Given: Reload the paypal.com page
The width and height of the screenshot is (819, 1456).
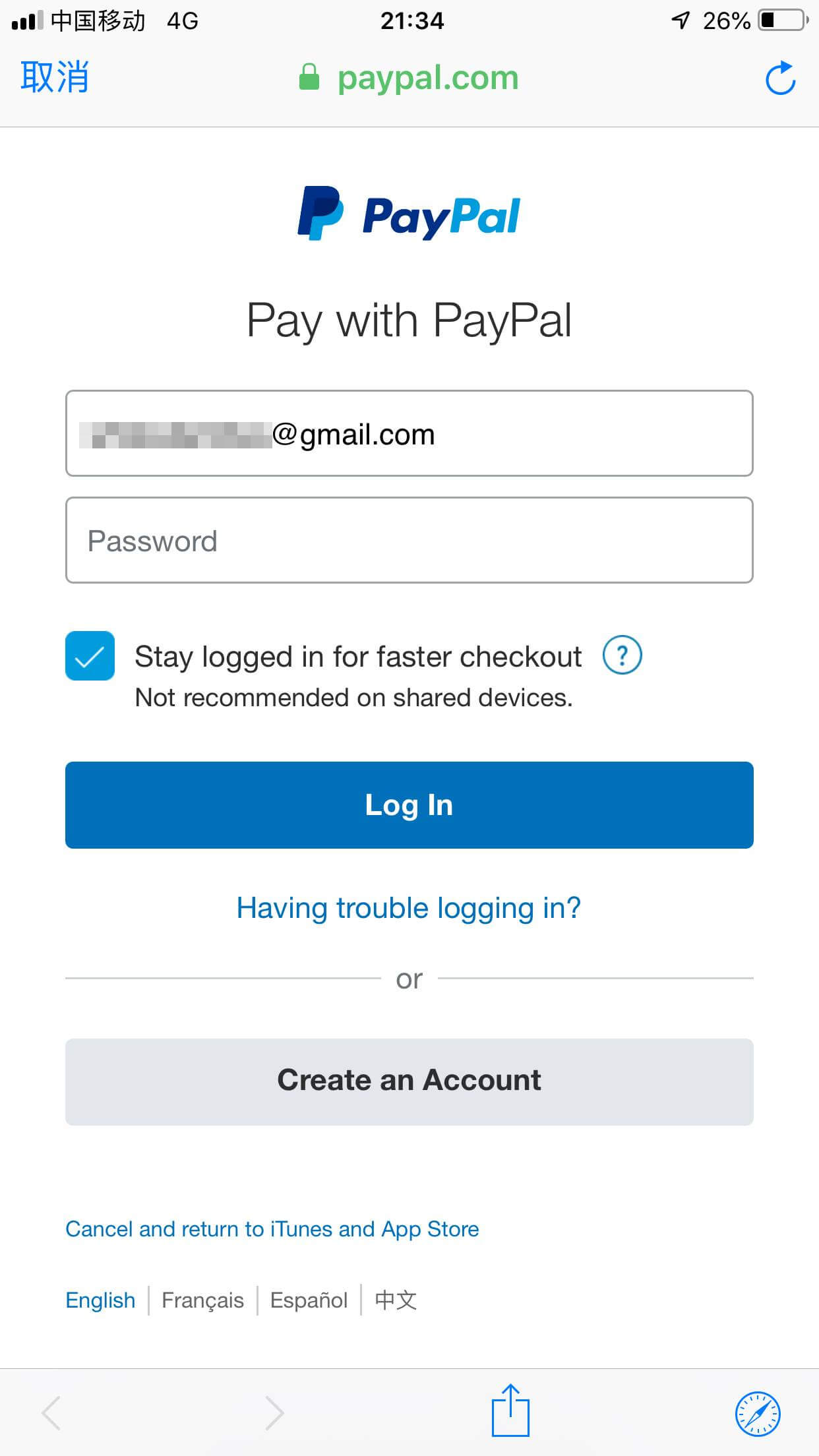Looking at the screenshot, I should 780,78.
